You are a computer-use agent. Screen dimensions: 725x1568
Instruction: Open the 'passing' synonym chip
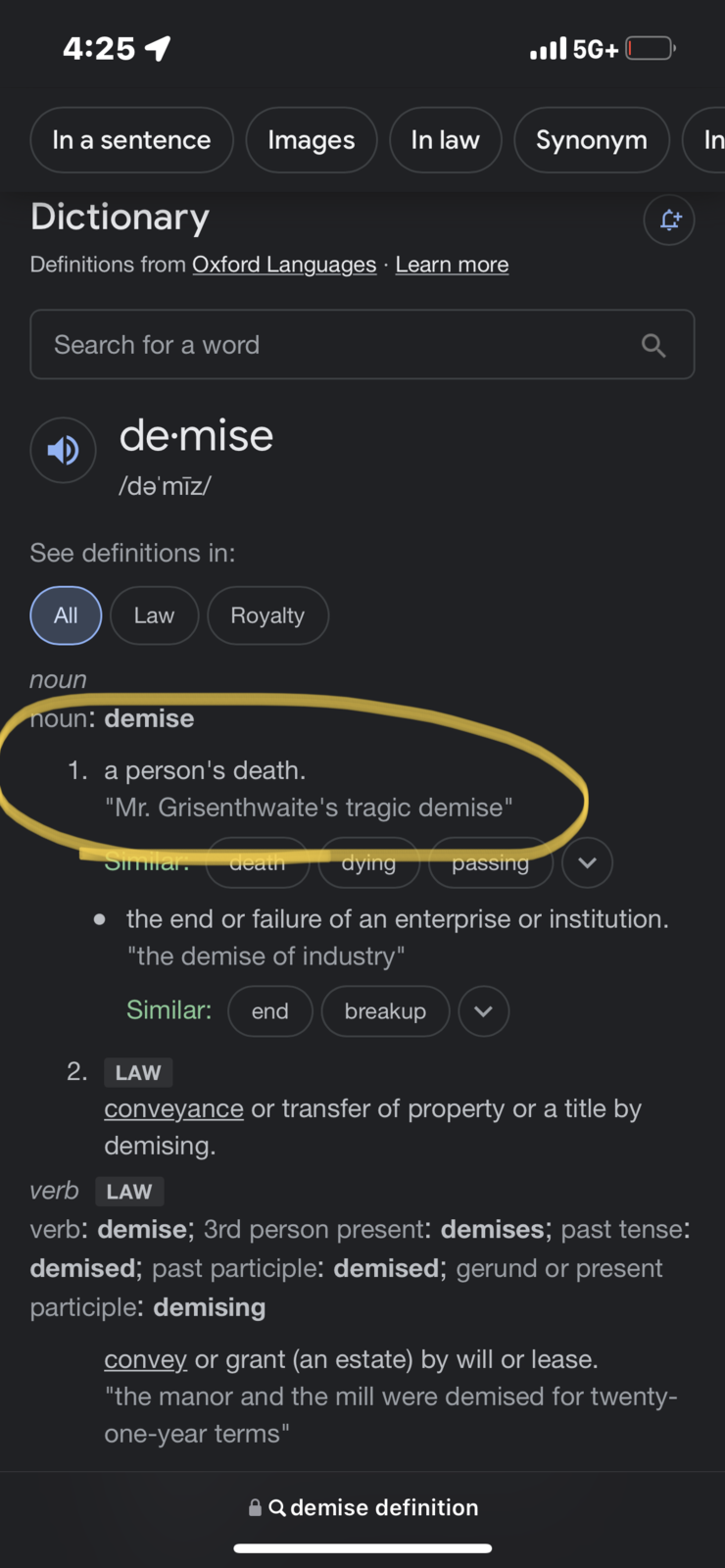coord(491,863)
